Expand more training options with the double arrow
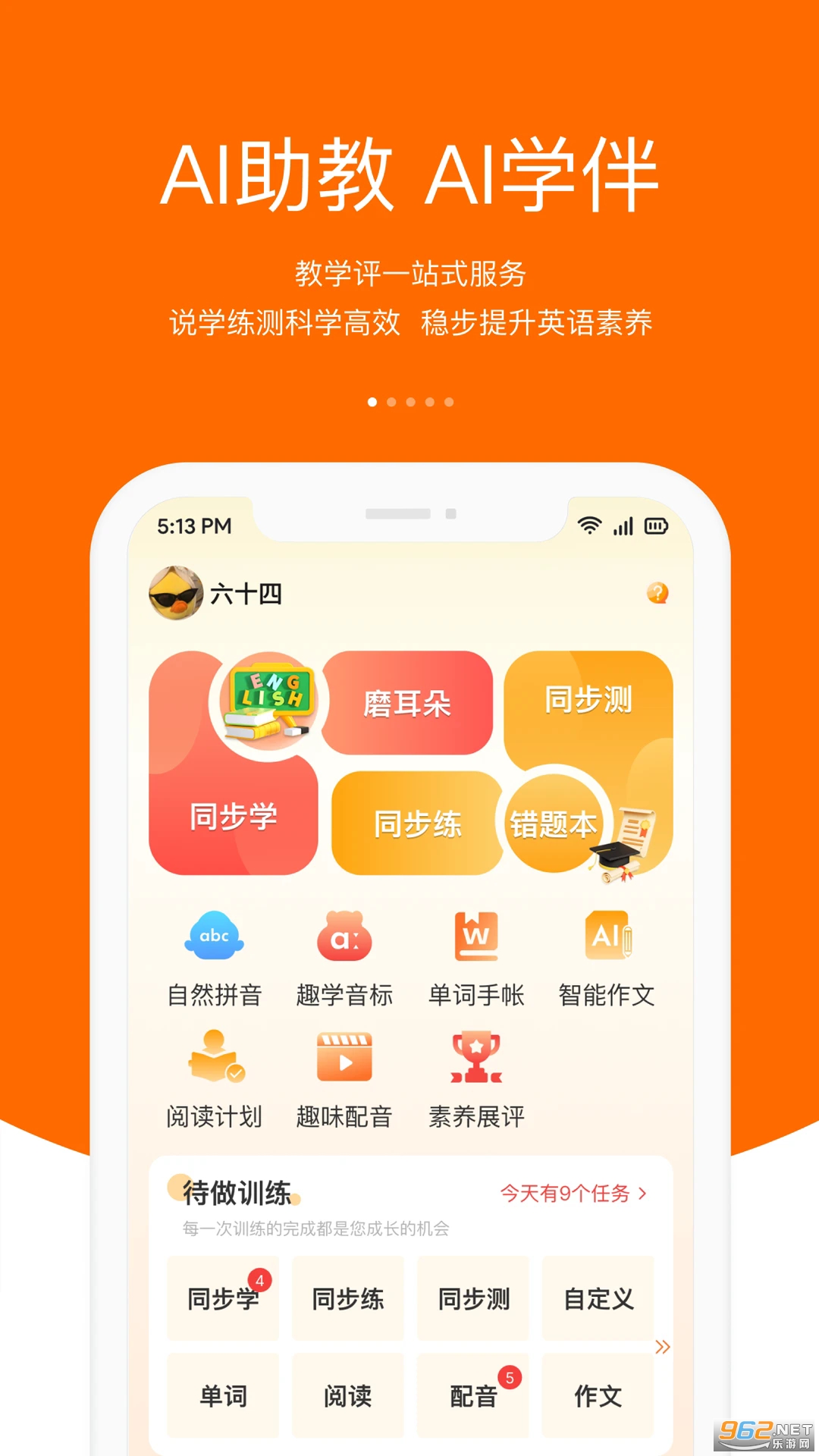 [664, 1347]
